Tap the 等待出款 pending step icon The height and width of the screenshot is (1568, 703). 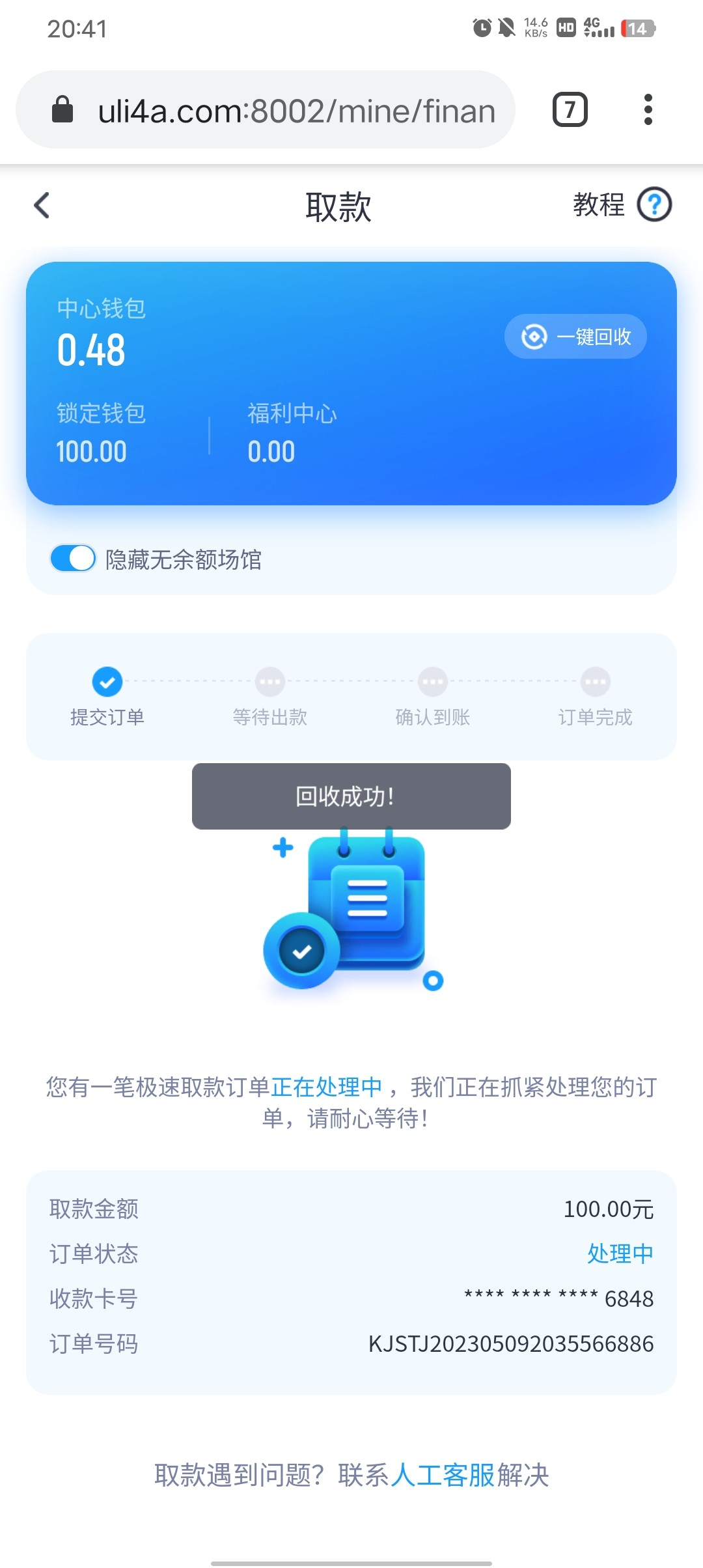[269, 681]
